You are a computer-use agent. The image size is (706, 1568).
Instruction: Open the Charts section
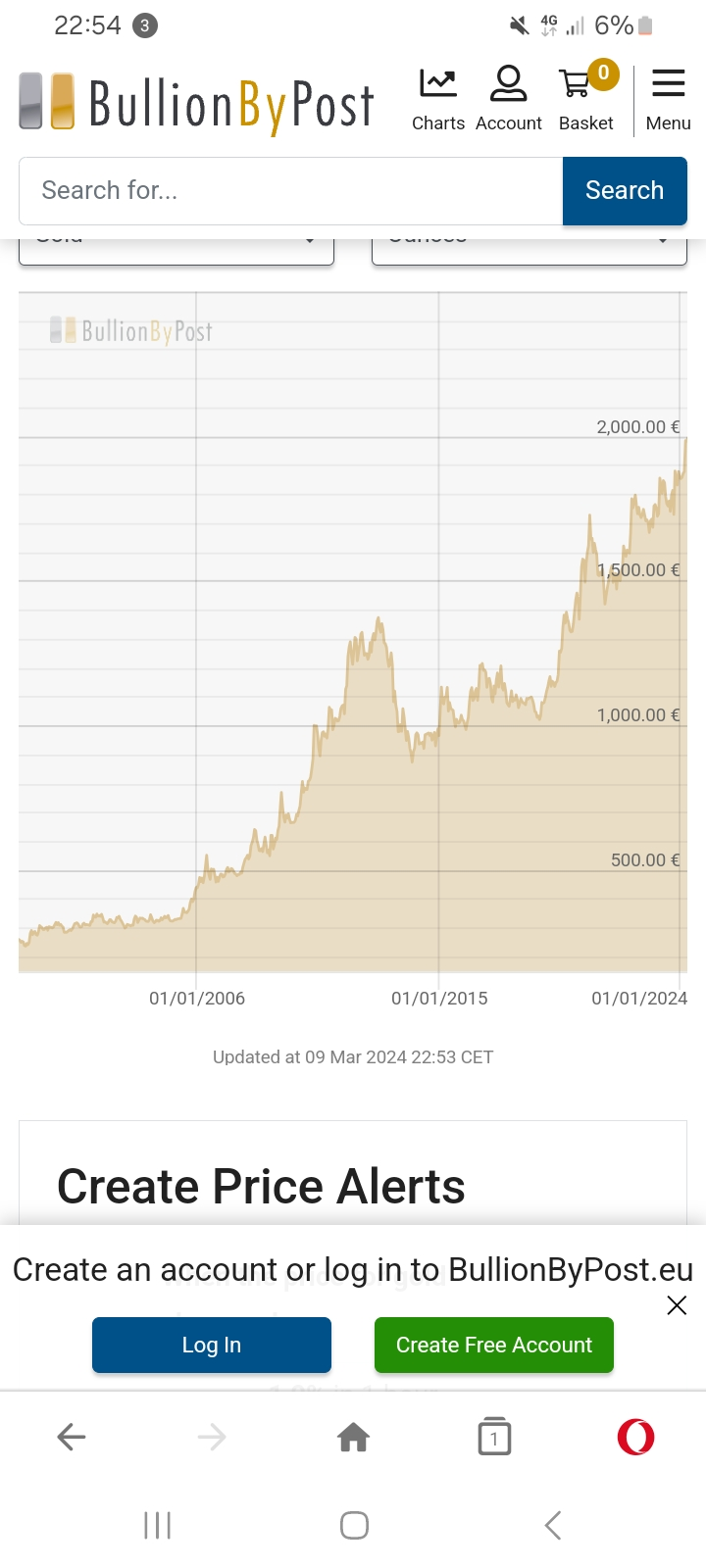(x=438, y=99)
